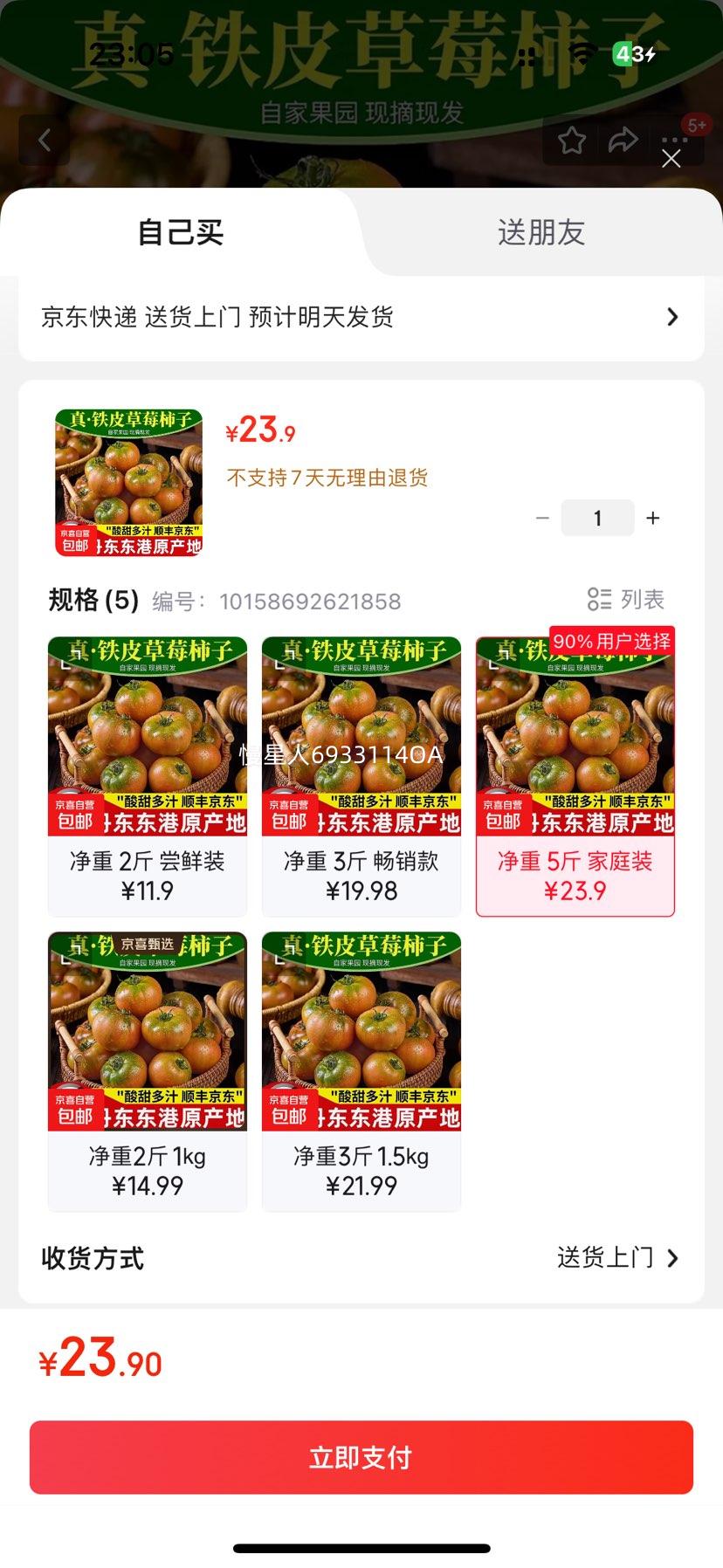Open 收货方式 送货上门 setting
This screenshot has height=1568, width=723.
click(x=617, y=1258)
